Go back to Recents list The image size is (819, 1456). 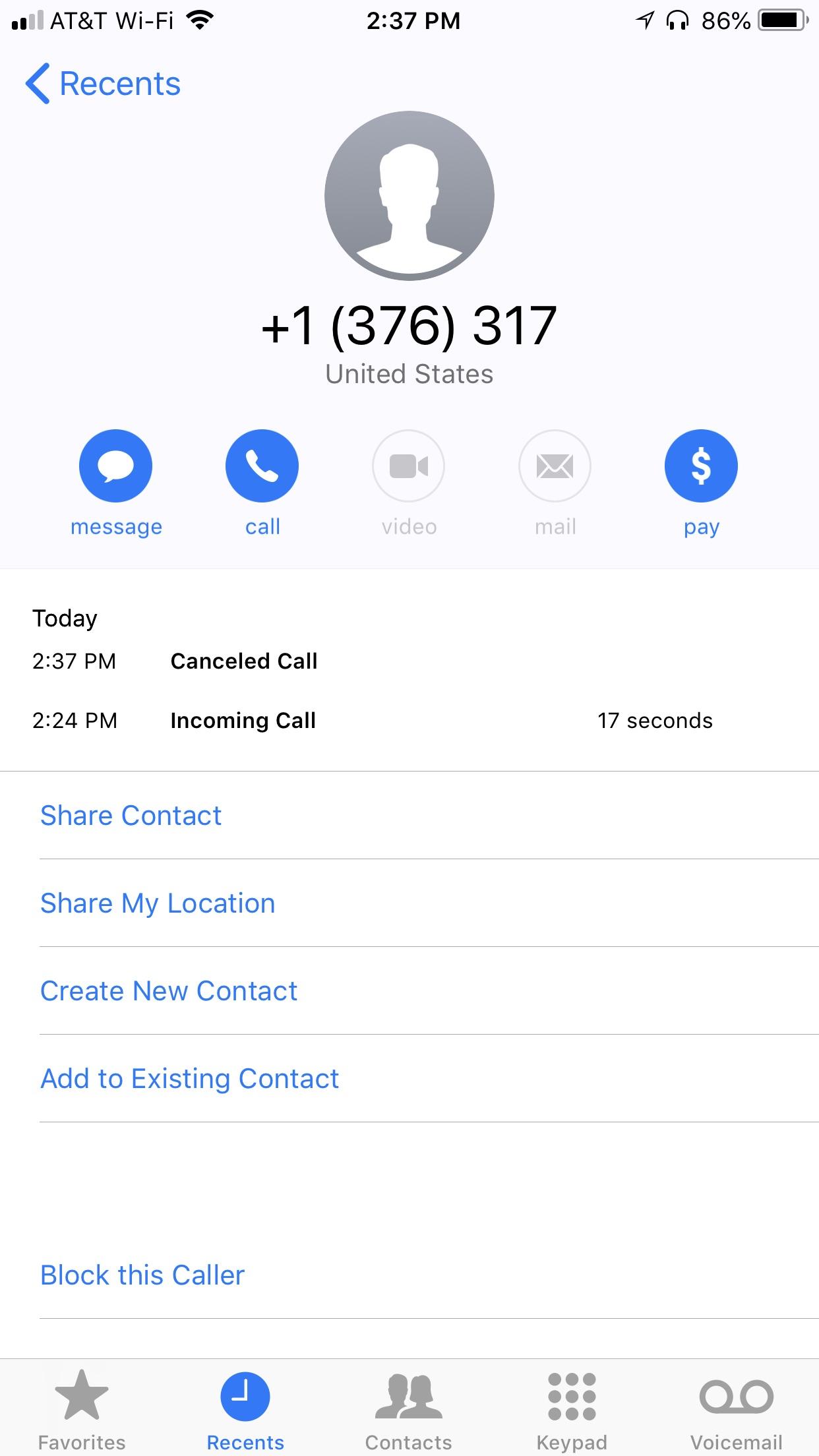103,84
